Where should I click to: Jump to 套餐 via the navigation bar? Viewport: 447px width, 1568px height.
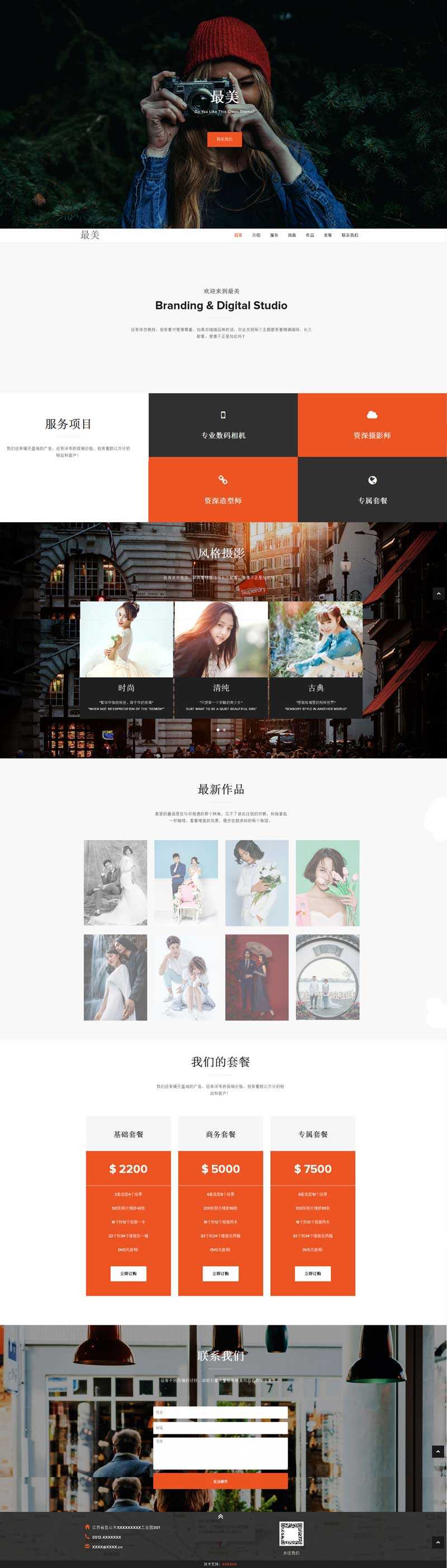click(x=328, y=235)
